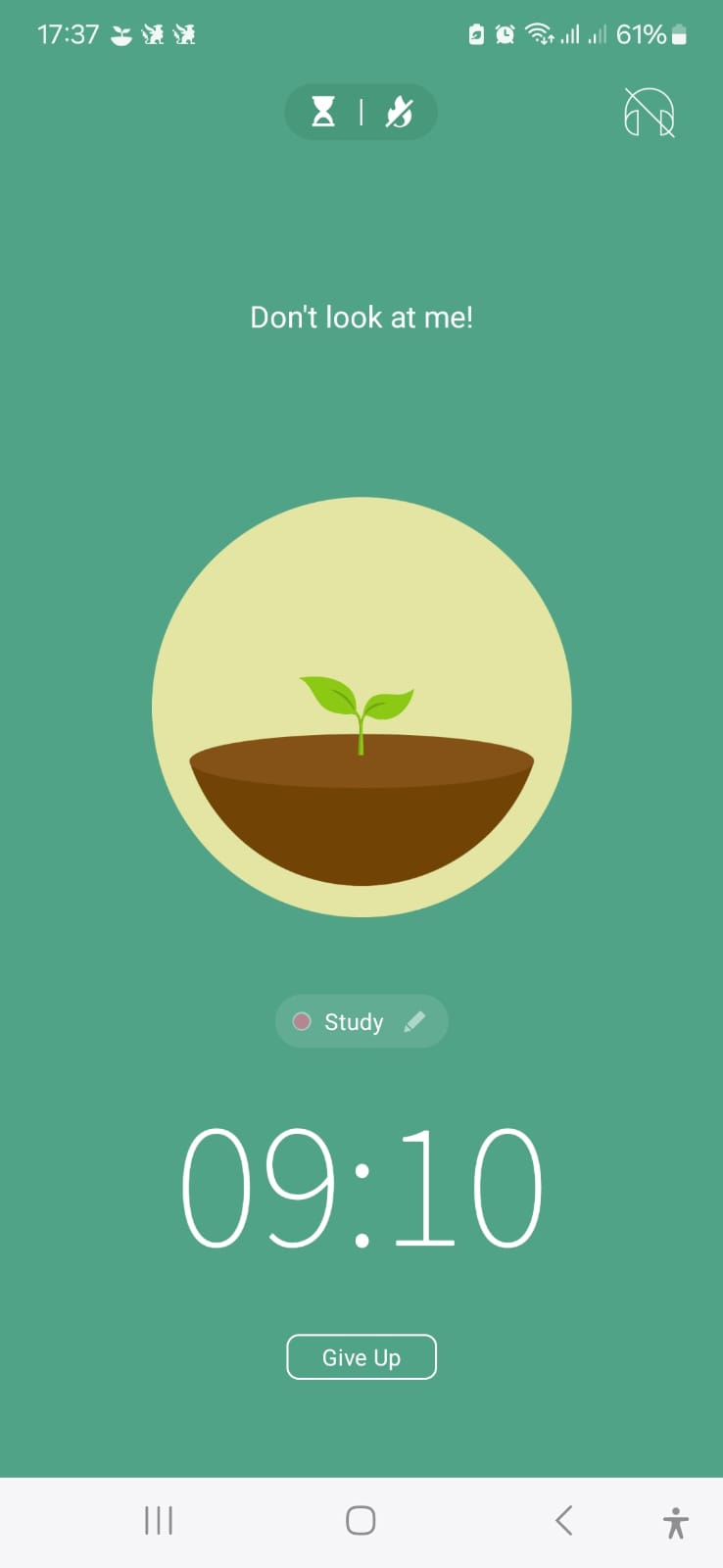The image size is (723, 1568).
Task: Open the Forest status bar icon
Action: tap(120, 33)
